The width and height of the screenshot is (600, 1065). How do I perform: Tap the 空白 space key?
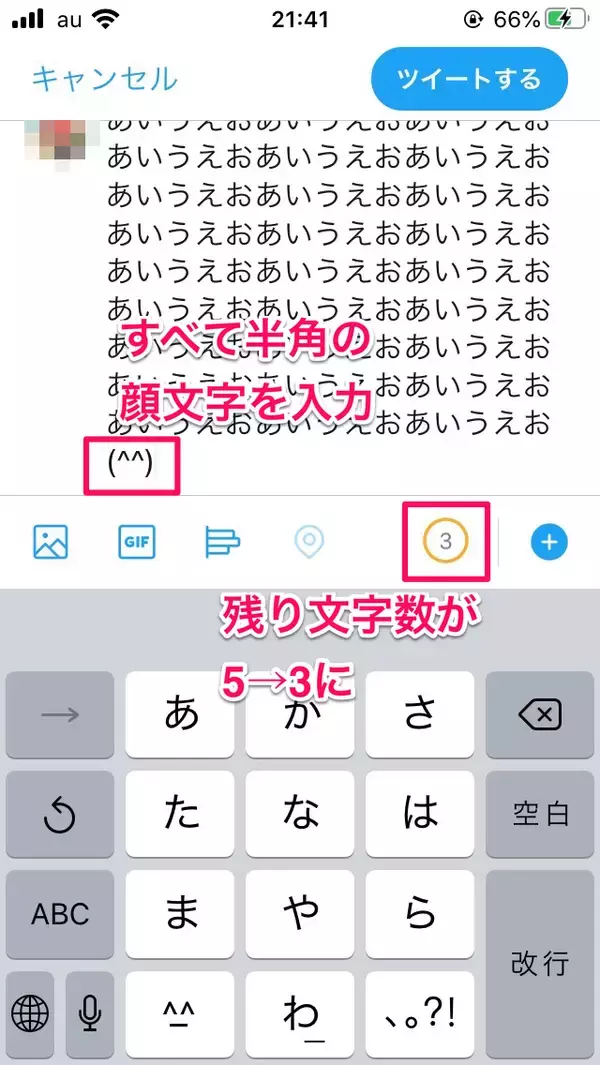point(540,814)
